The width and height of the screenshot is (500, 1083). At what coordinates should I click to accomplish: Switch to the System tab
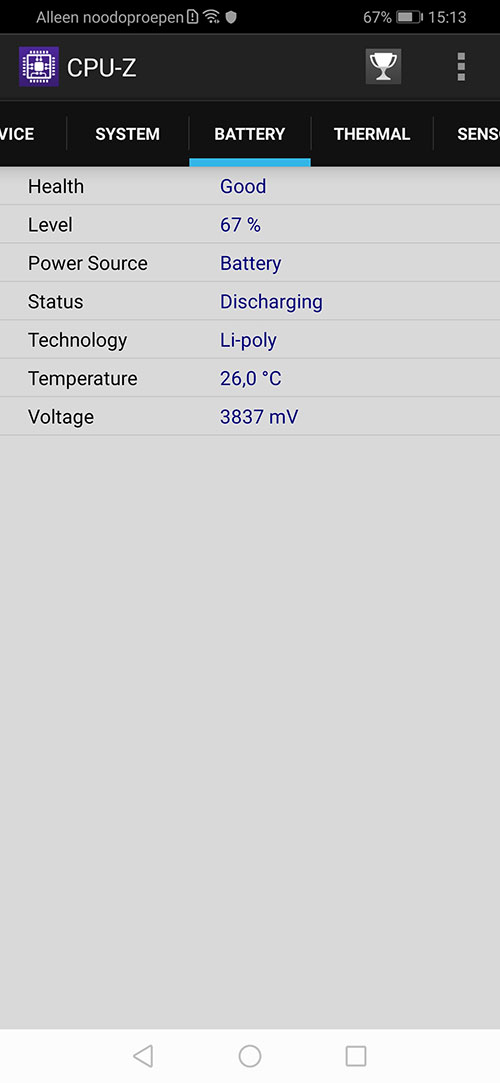coord(128,134)
